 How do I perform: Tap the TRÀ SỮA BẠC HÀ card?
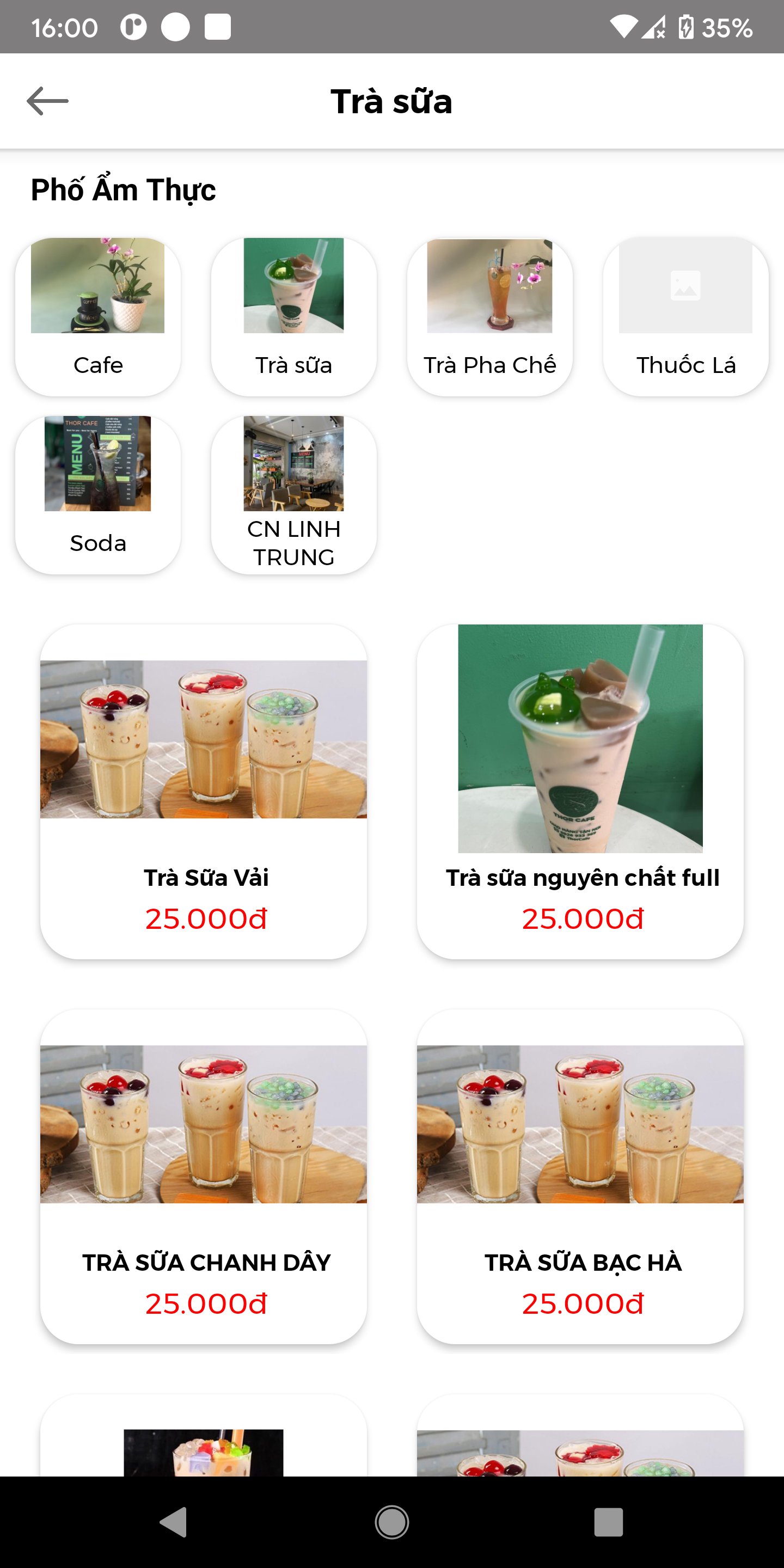tap(580, 1176)
